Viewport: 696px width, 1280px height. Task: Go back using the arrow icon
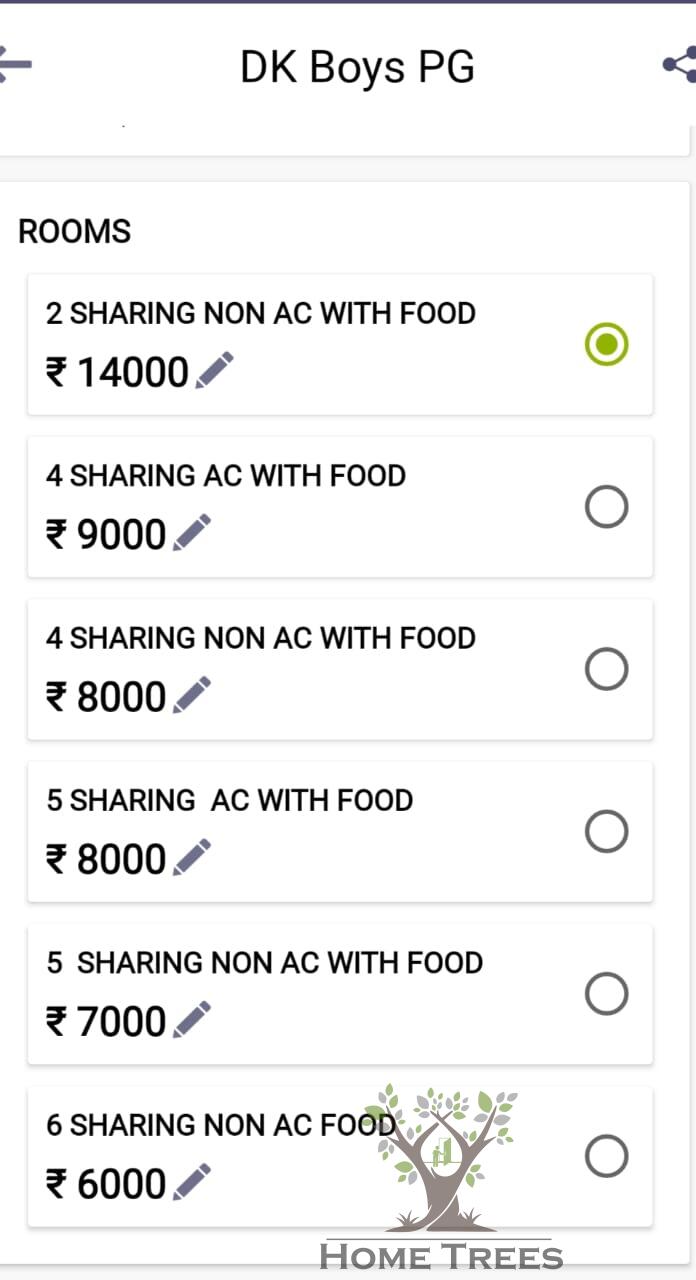click(14, 65)
